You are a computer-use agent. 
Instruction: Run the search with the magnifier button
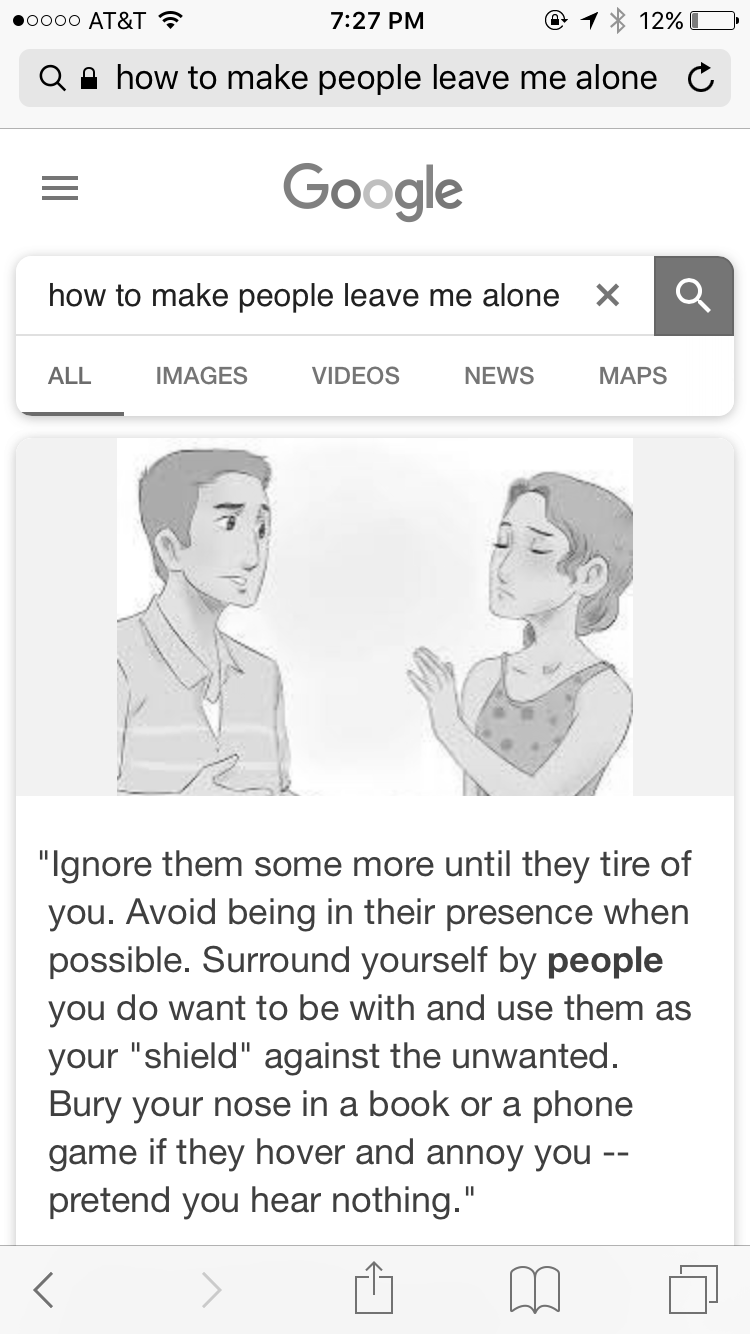pos(693,295)
